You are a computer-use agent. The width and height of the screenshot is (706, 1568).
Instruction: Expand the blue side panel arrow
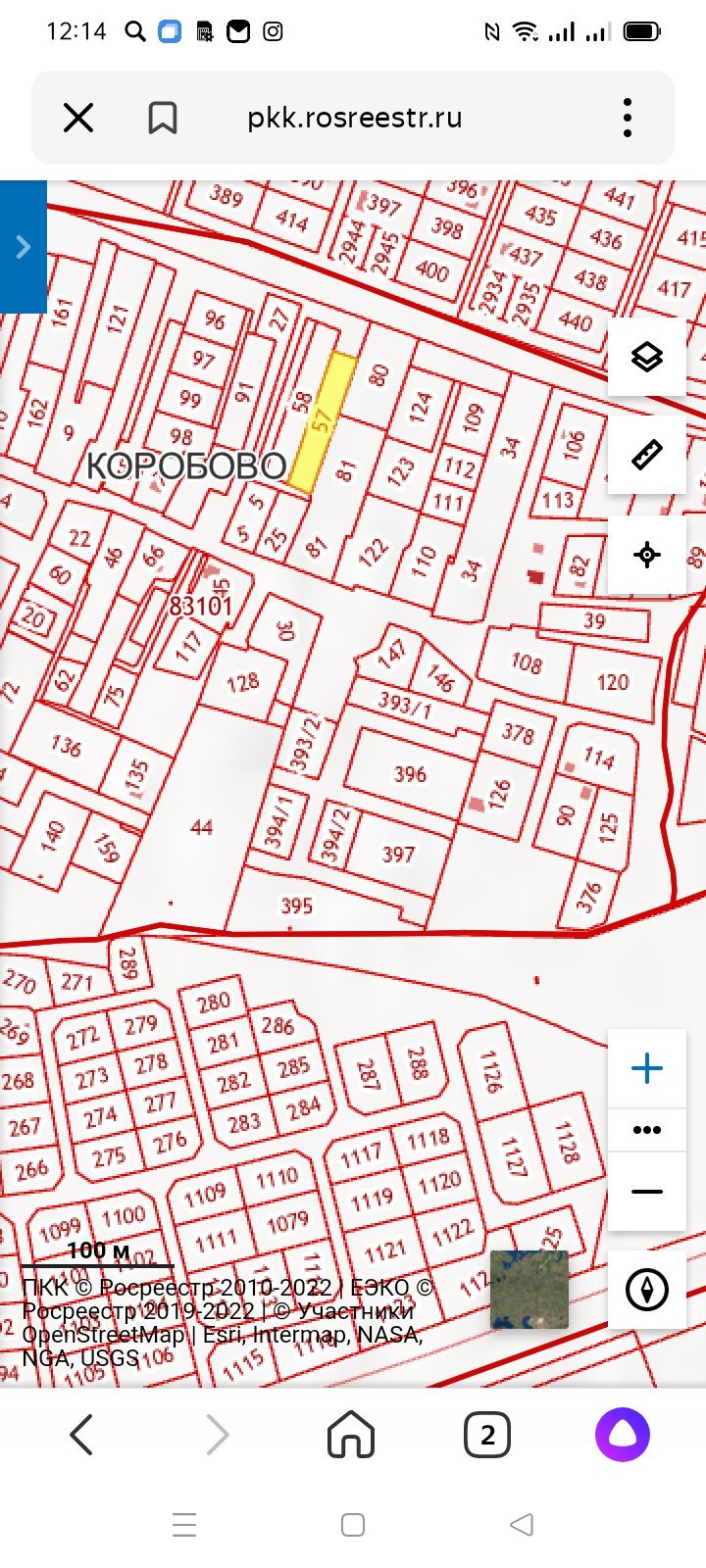24,247
